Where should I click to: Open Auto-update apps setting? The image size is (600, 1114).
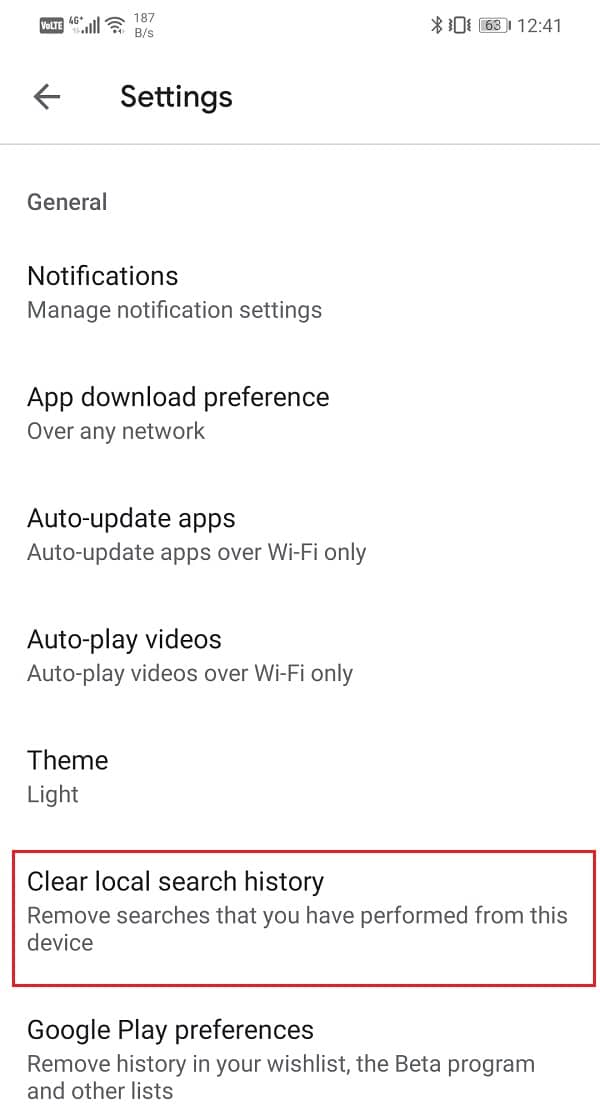click(x=300, y=534)
